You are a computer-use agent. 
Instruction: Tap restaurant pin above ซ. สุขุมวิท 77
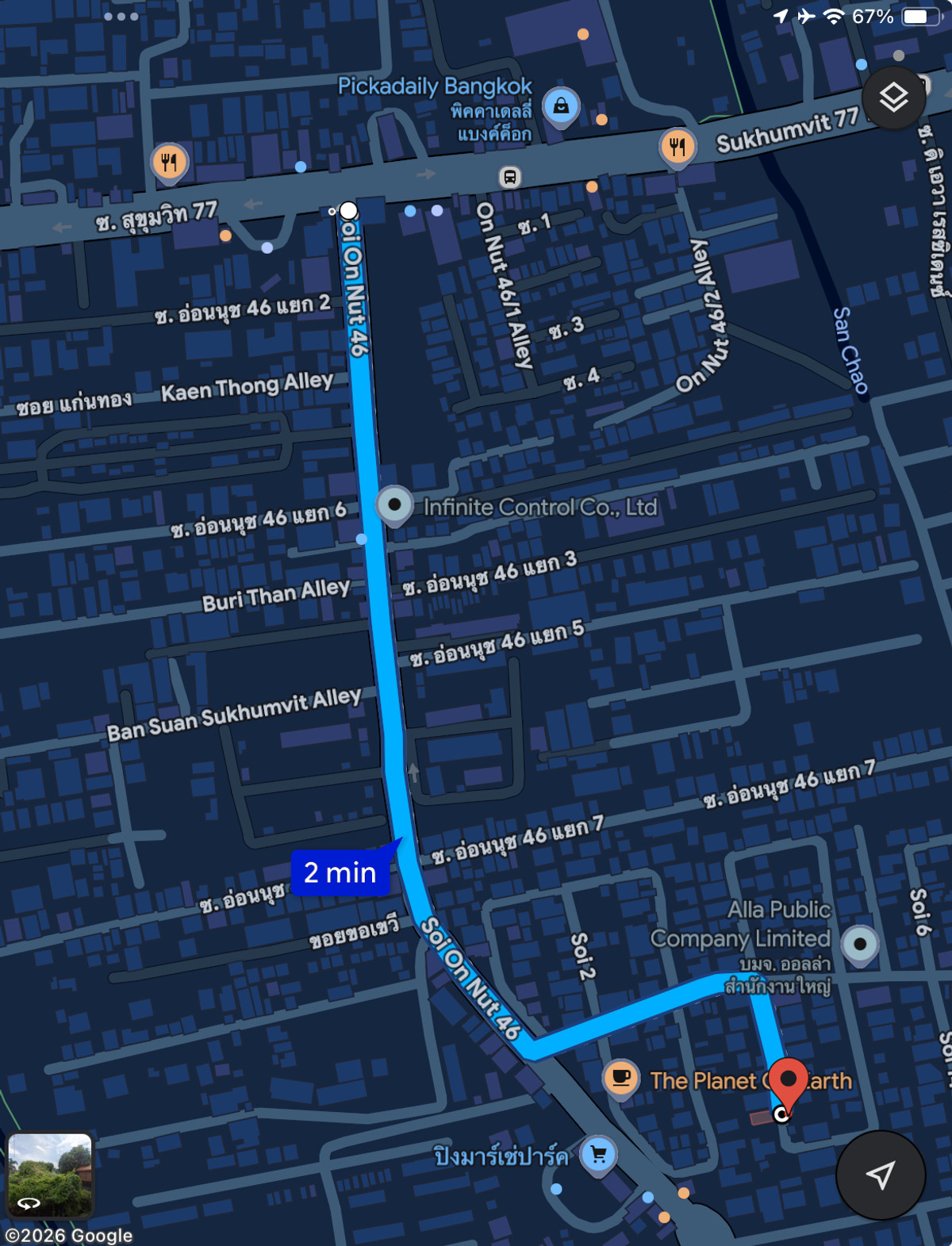click(169, 163)
